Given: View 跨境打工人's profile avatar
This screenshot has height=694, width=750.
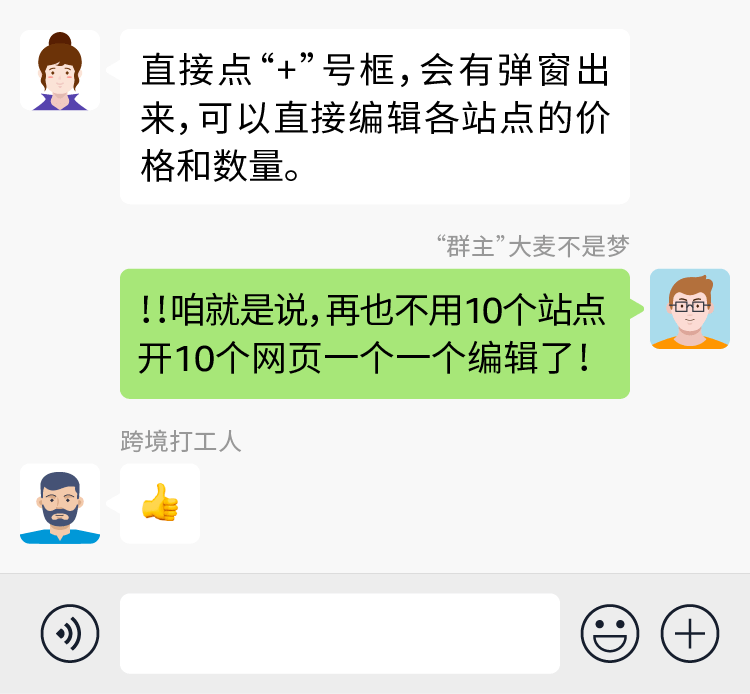Looking at the screenshot, I should click(x=60, y=504).
